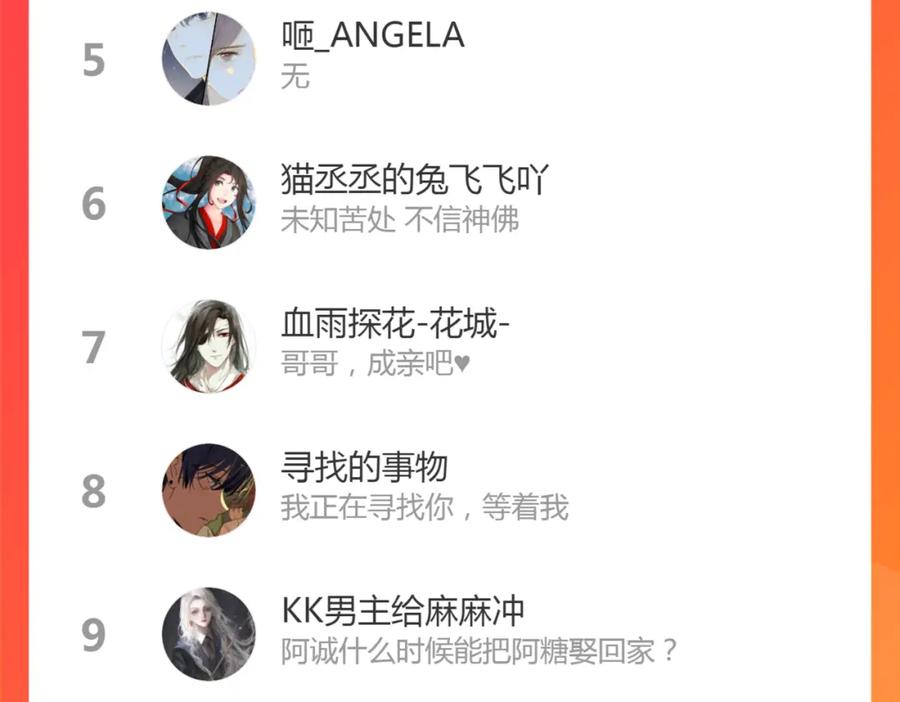
Task: View the 血雨探花-花城- user row
Action: pos(449,346)
